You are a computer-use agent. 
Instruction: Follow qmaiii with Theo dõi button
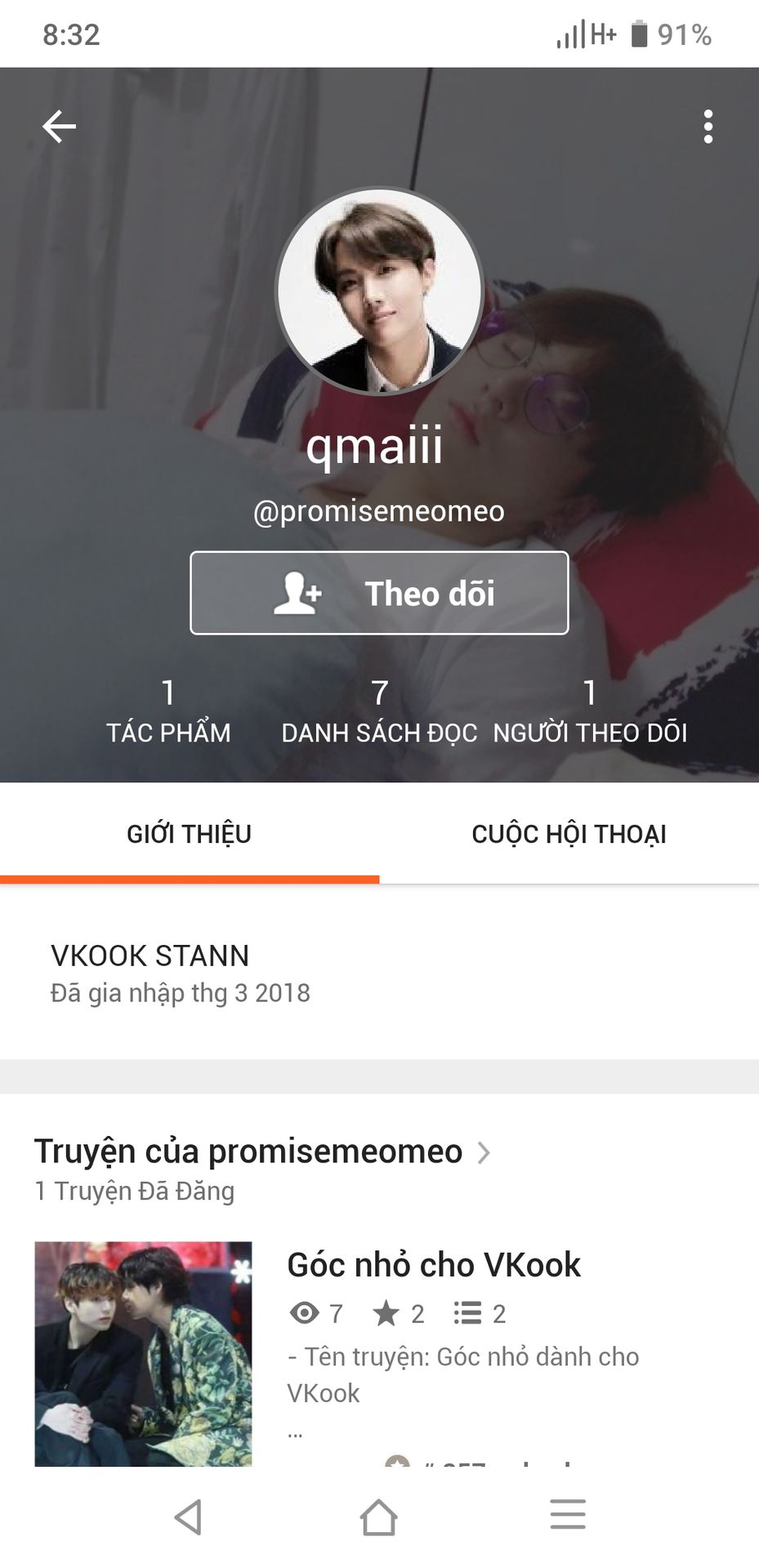[x=379, y=593]
